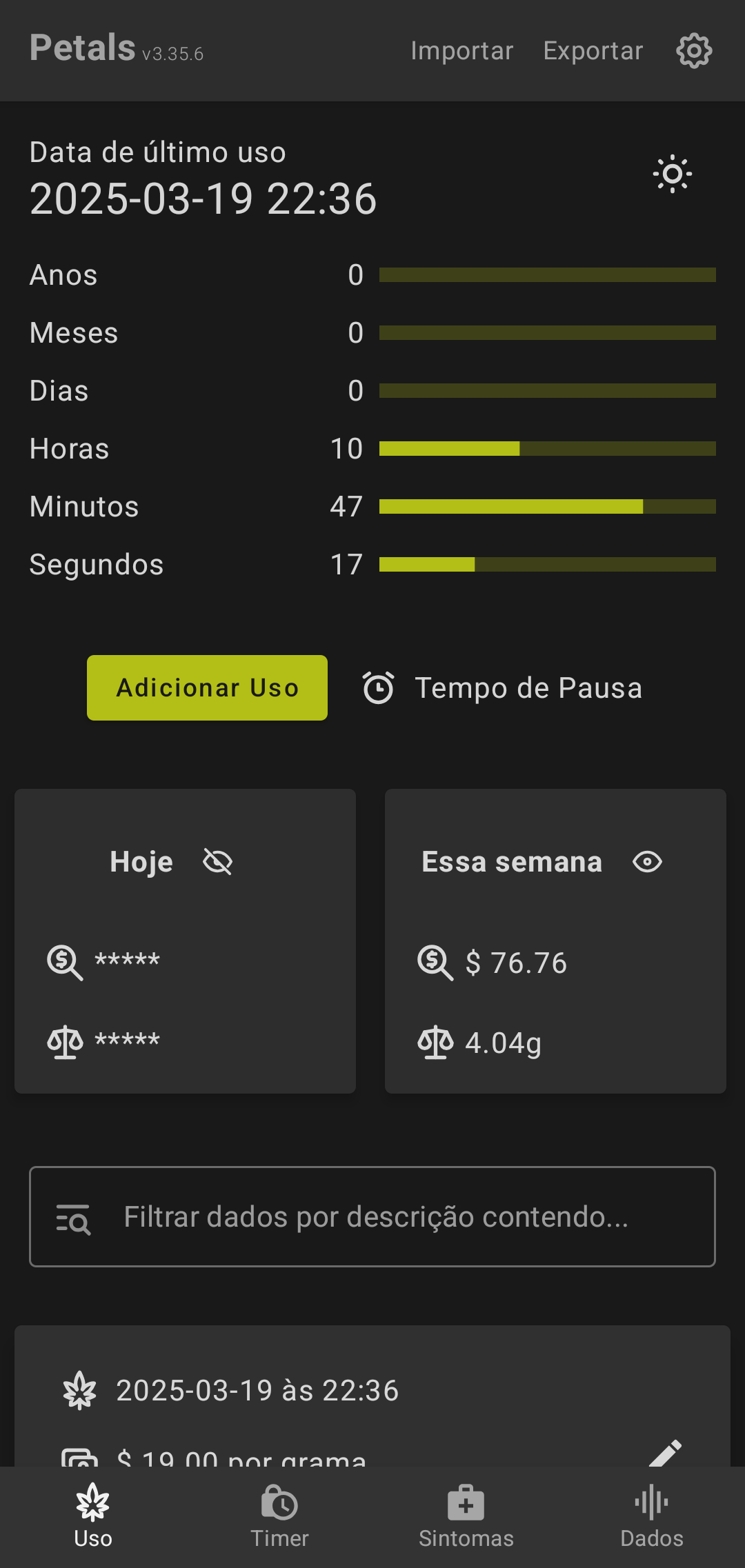Edit the 2025-03-19 22:36 usage entry

(666, 1452)
